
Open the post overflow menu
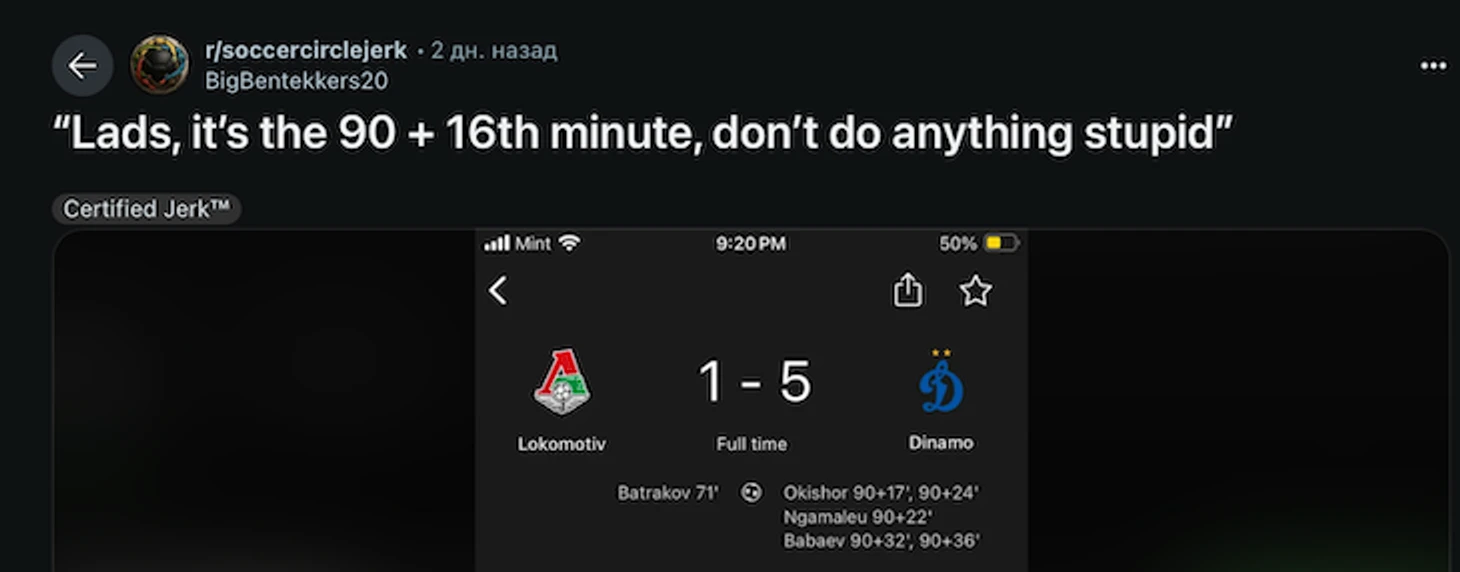tap(1432, 66)
